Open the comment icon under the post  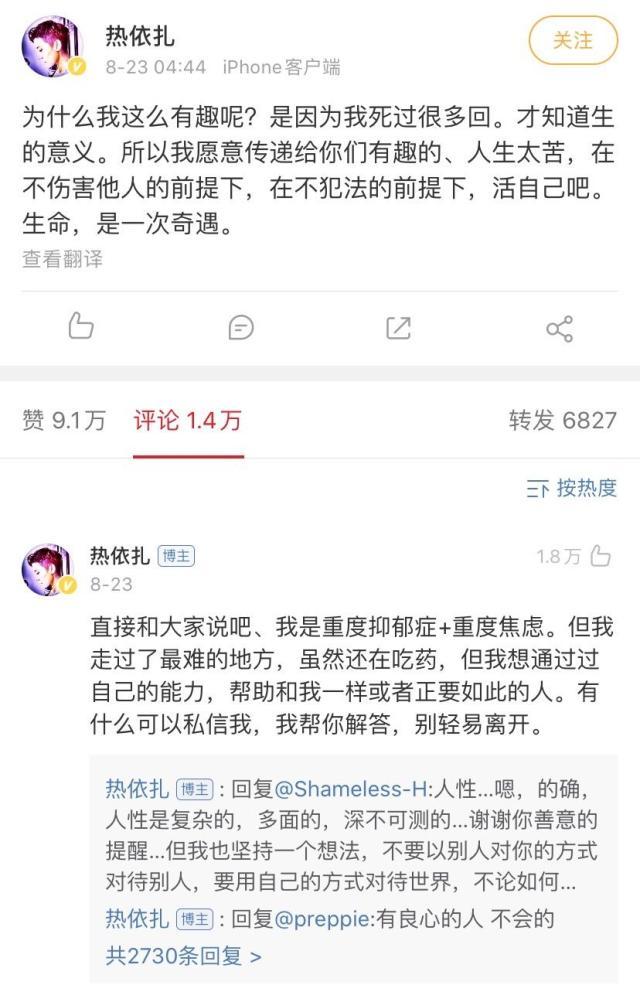[240, 327]
